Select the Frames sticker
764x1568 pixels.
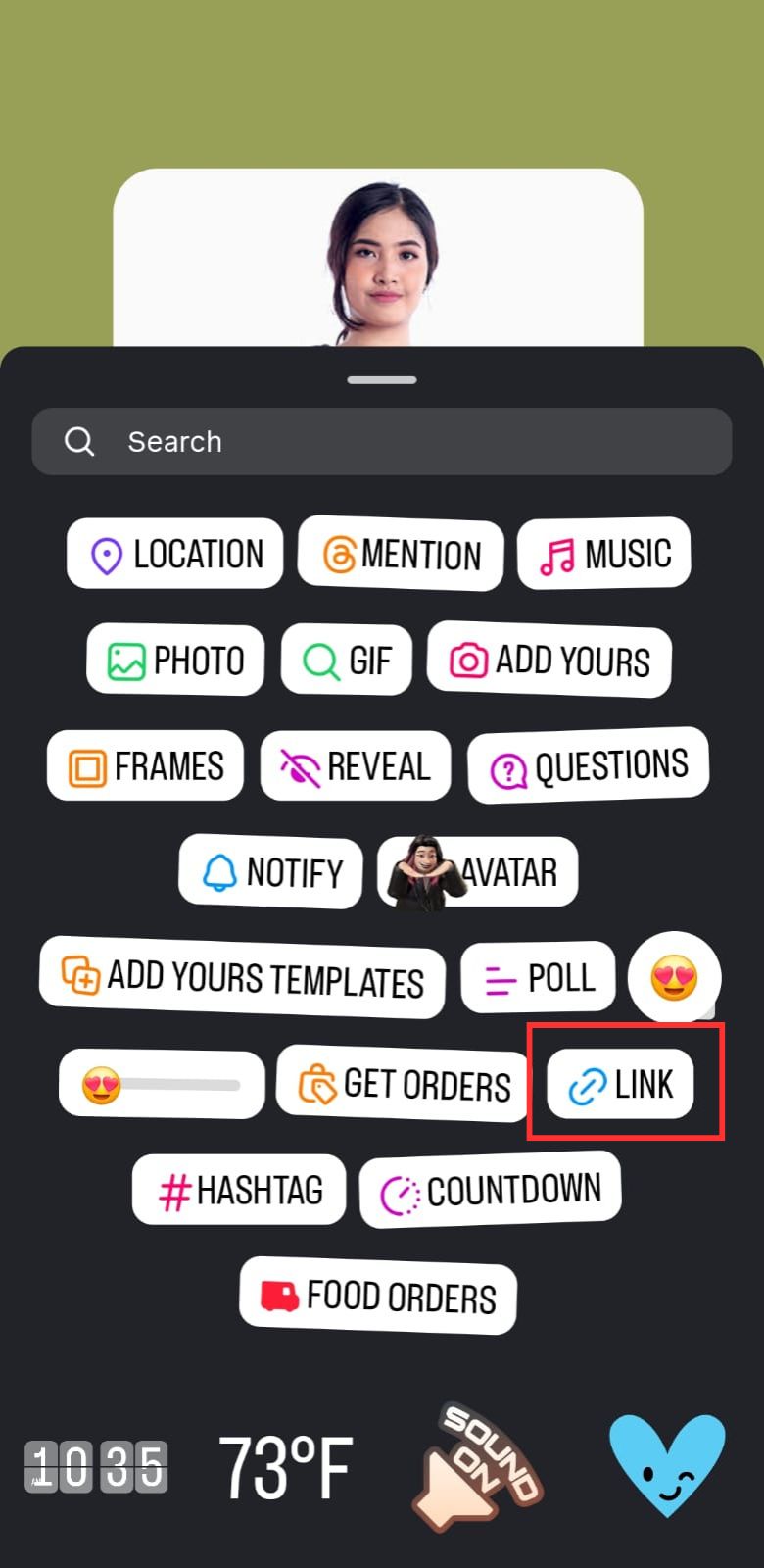coord(145,766)
